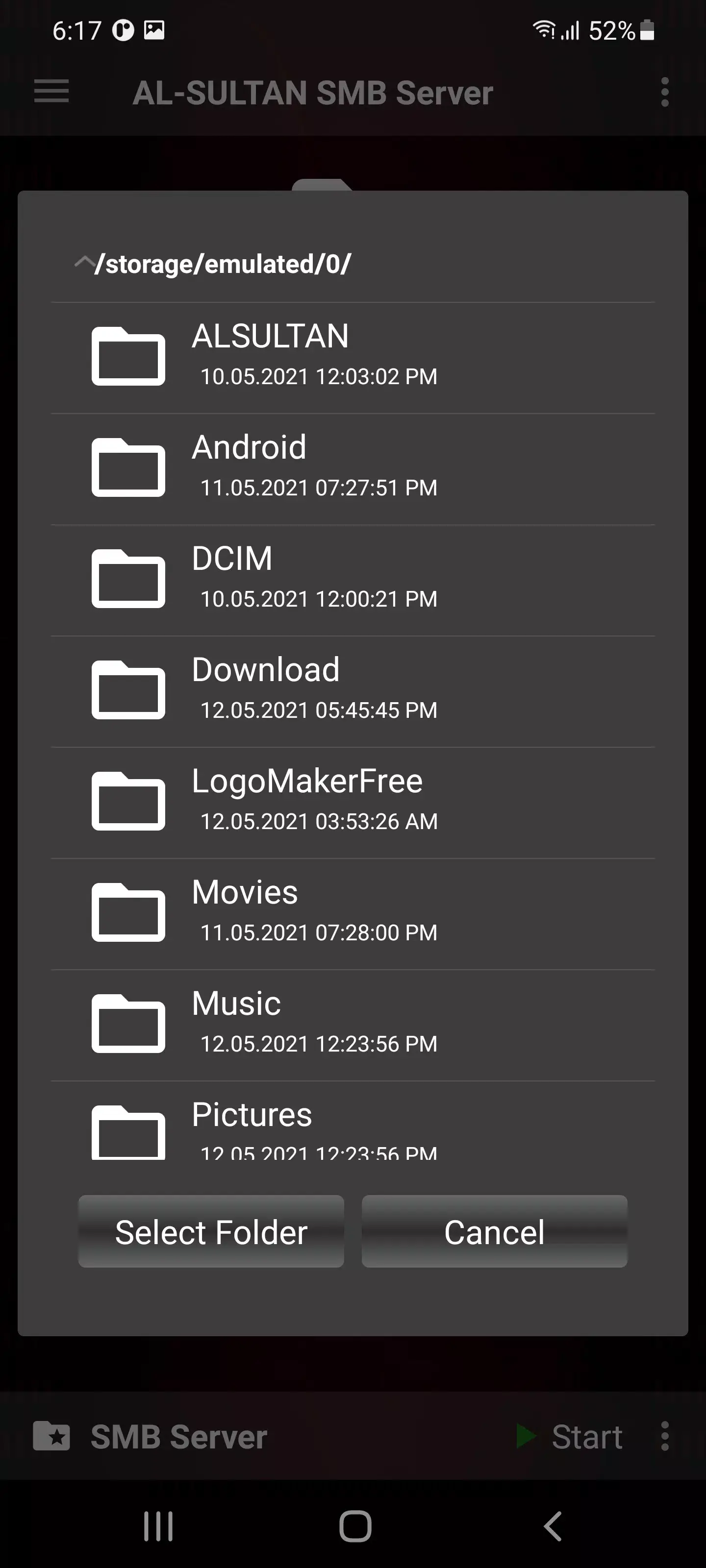Image resolution: width=706 pixels, height=1568 pixels.
Task: Click the DCIM folder icon
Action: click(x=128, y=577)
